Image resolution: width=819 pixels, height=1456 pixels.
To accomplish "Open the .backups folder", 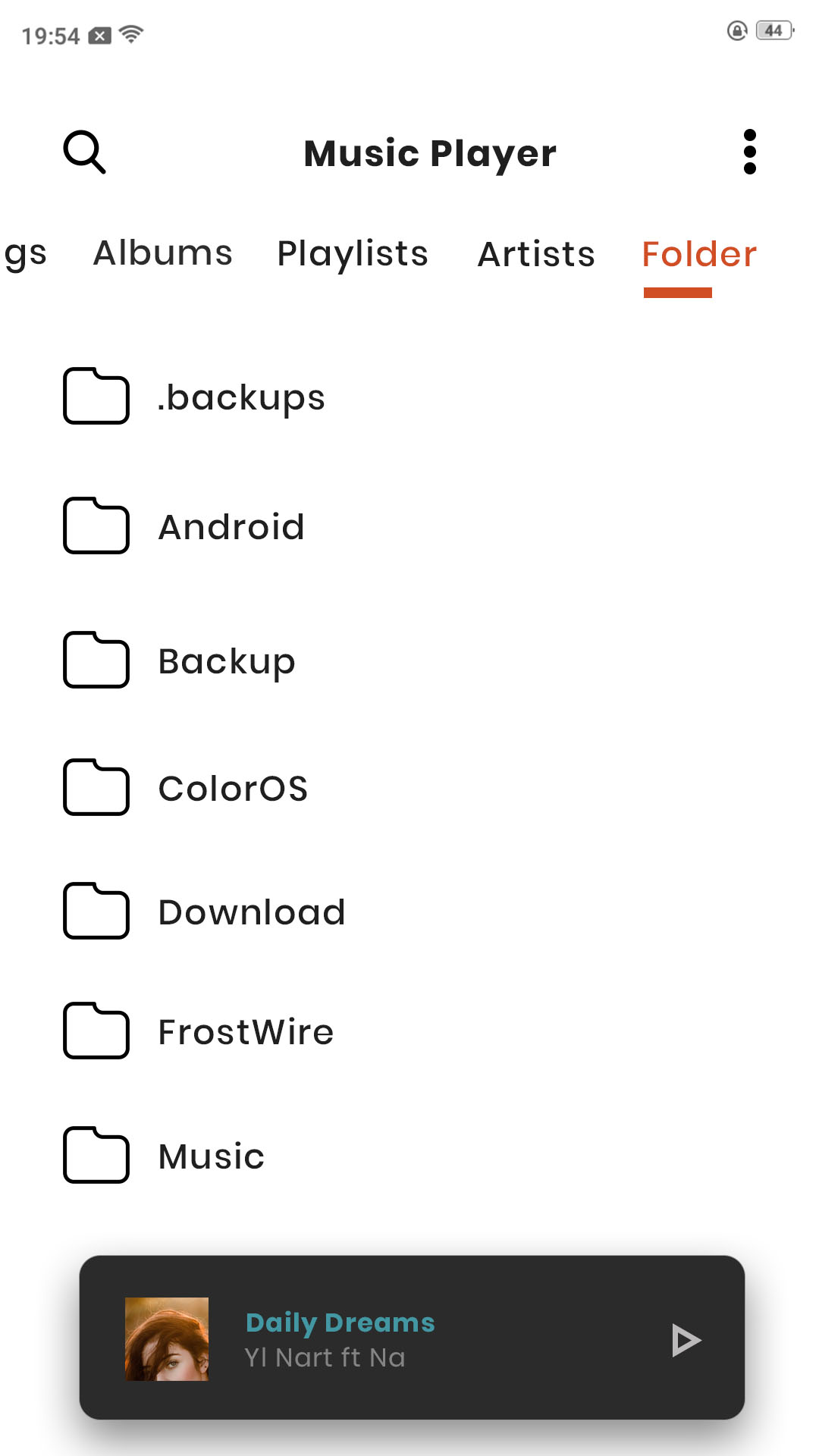I will [240, 397].
